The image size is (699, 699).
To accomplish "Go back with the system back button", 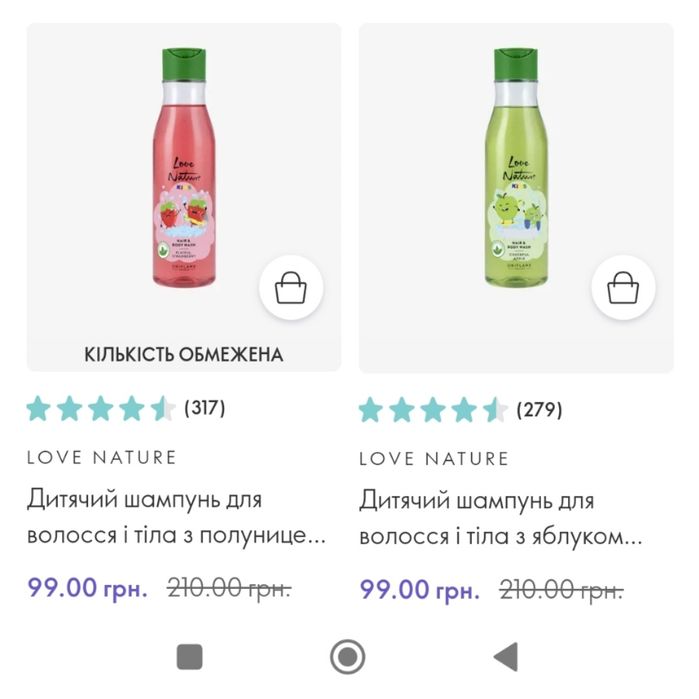I will (506, 657).
